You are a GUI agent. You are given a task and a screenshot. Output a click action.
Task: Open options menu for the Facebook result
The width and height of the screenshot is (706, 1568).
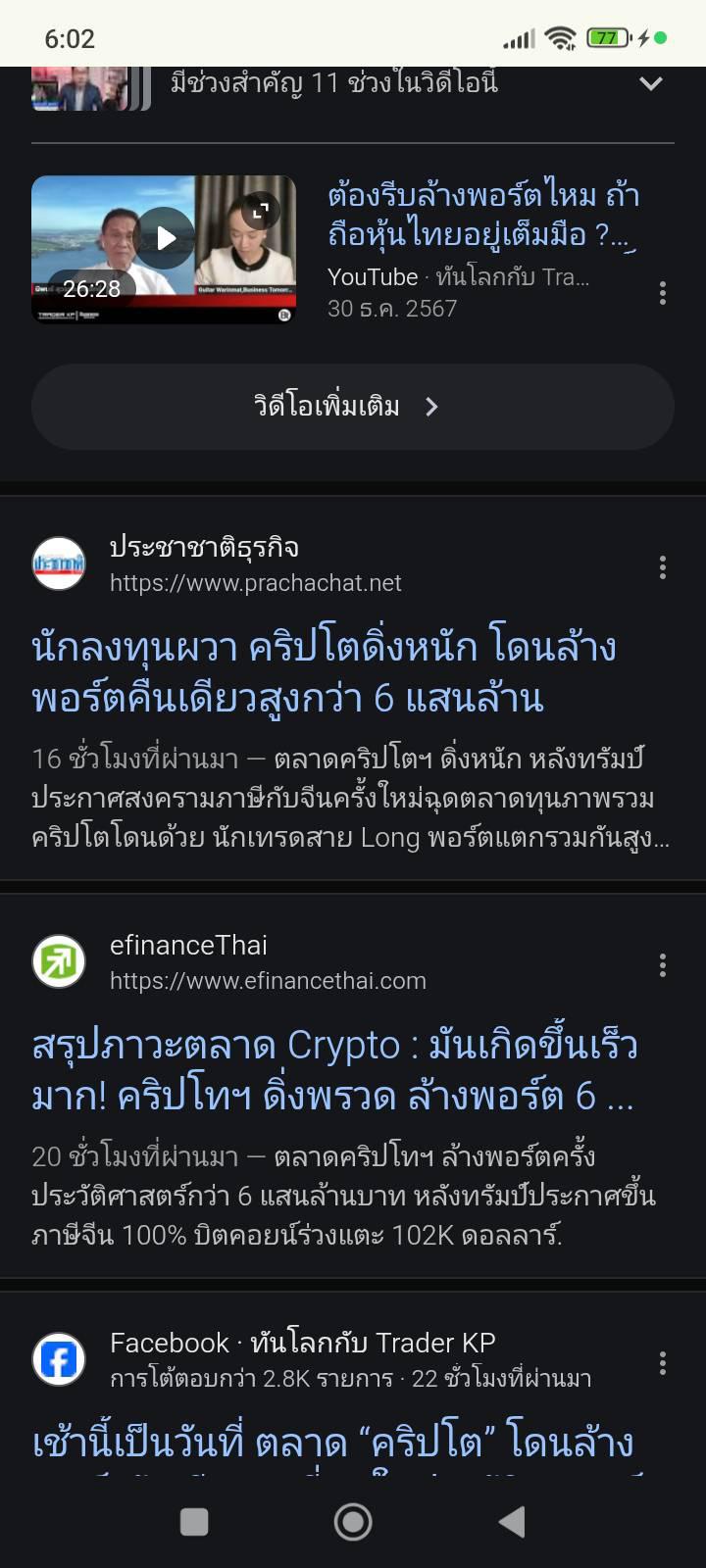[663, 1363]
